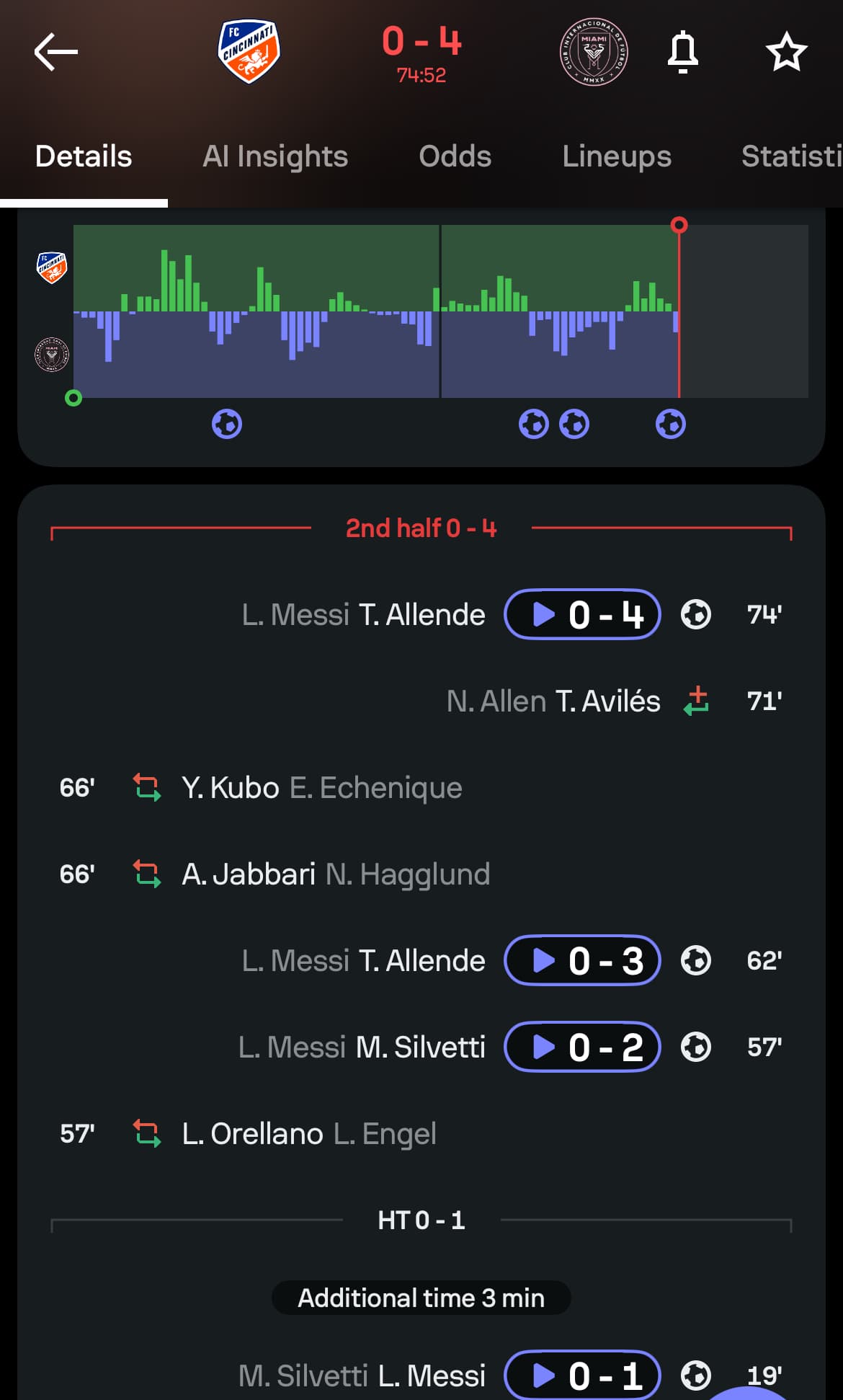Open the Statistics tab

(x=791, y=156)
